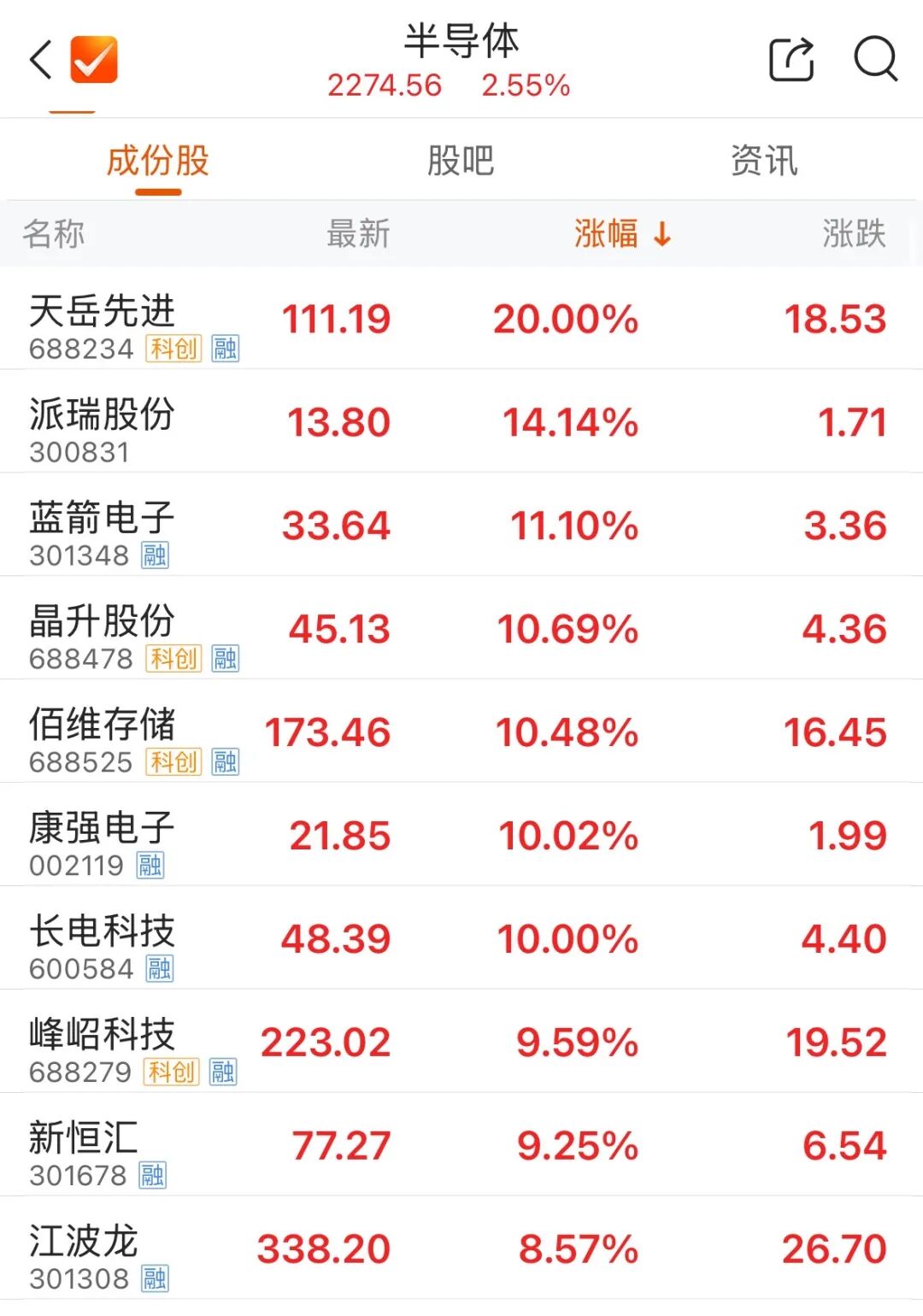Share the 半导体 sector page
The width and height of the screenshot is (923, 1316).
click(x=791, y=60)
